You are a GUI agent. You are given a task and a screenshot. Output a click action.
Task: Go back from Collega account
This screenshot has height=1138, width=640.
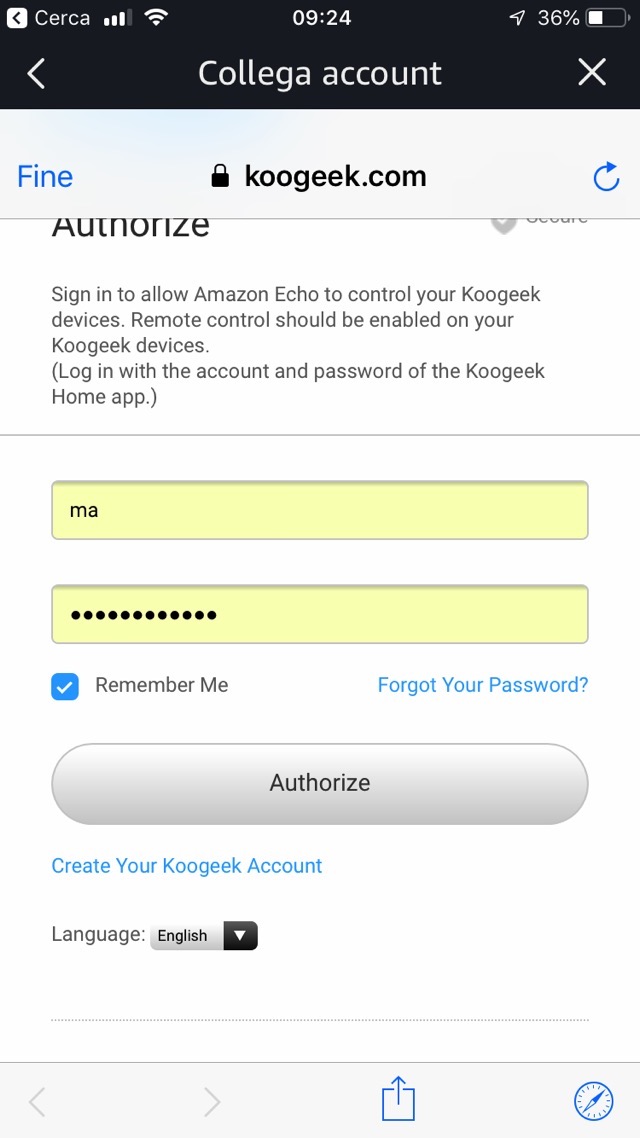37,73
